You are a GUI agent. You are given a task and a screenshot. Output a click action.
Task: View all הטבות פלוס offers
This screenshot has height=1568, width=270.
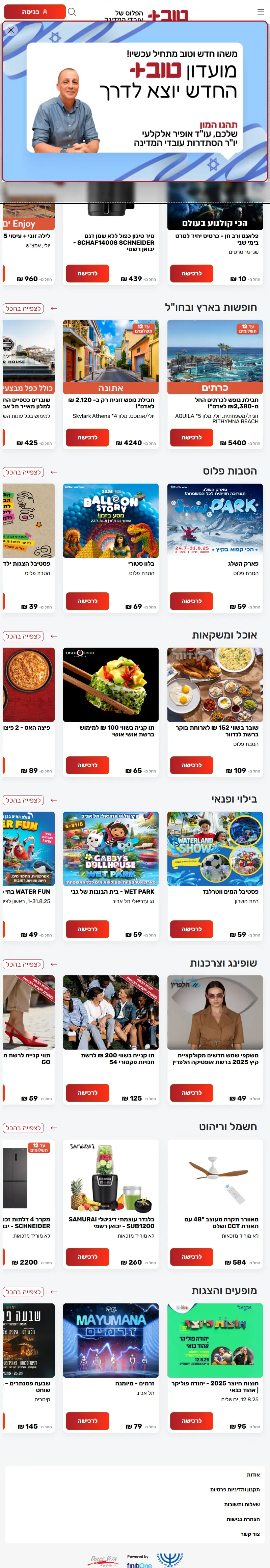[23, 472]
